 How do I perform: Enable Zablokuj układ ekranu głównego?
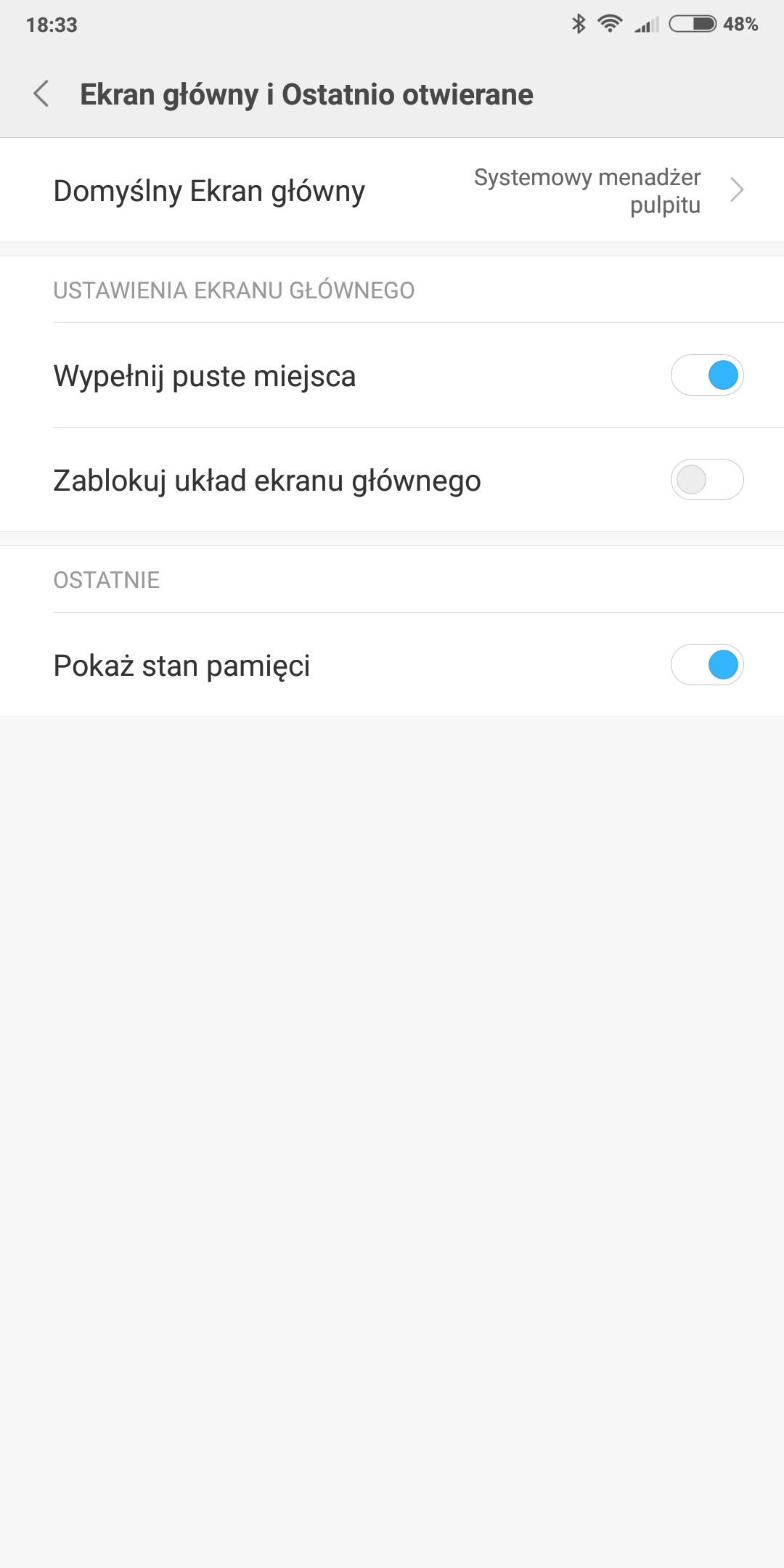pyautogui.click(x=706, y=480)
